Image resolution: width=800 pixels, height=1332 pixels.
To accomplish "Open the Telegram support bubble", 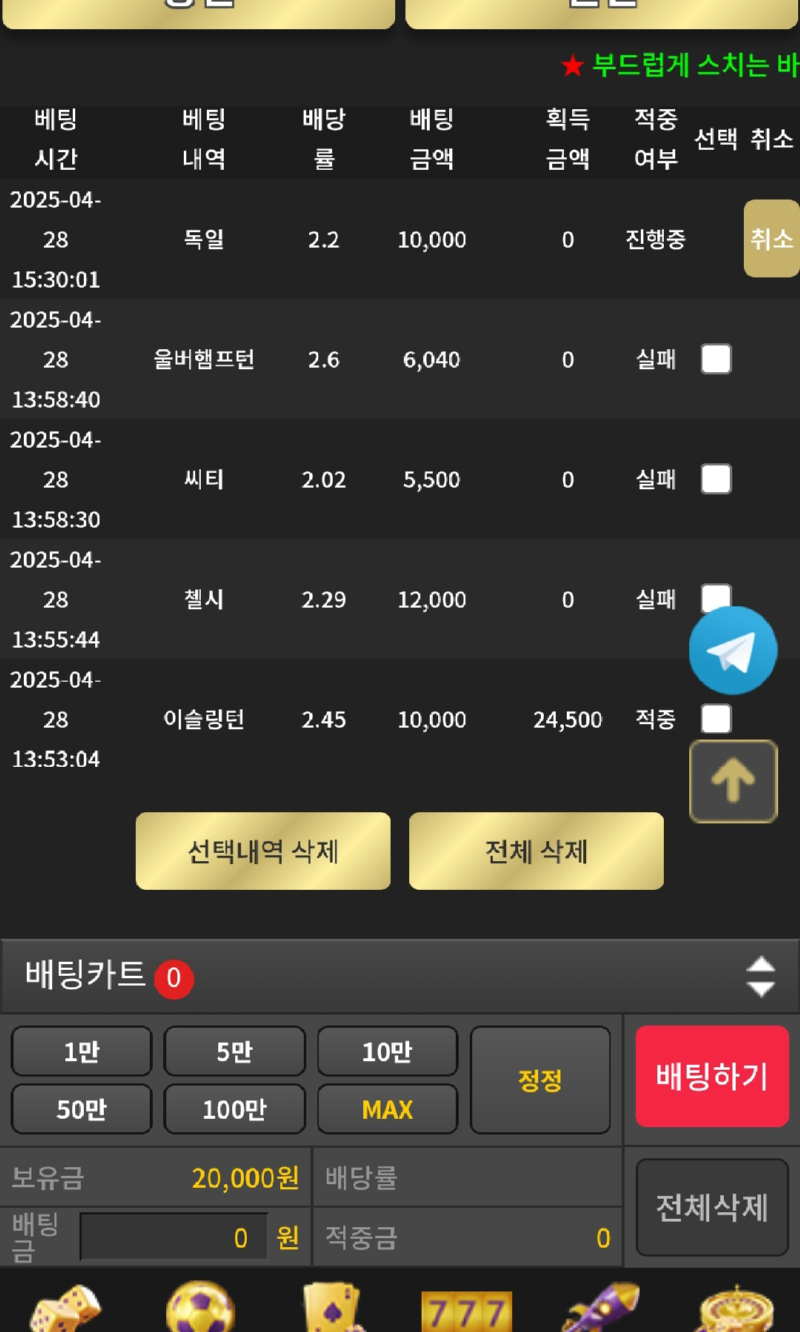I will 733,650.
